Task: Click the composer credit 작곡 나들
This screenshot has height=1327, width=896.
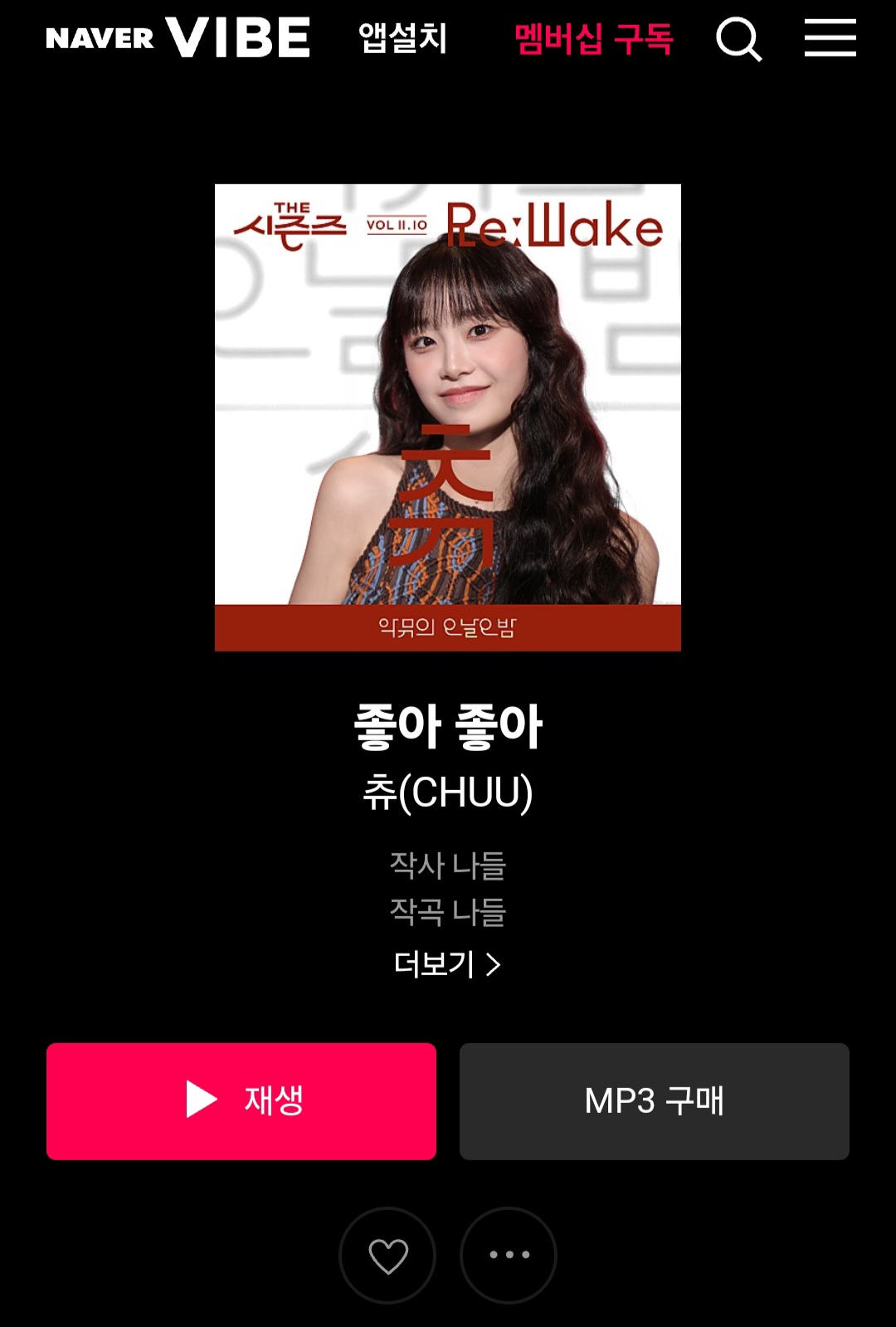Action: 448,913
